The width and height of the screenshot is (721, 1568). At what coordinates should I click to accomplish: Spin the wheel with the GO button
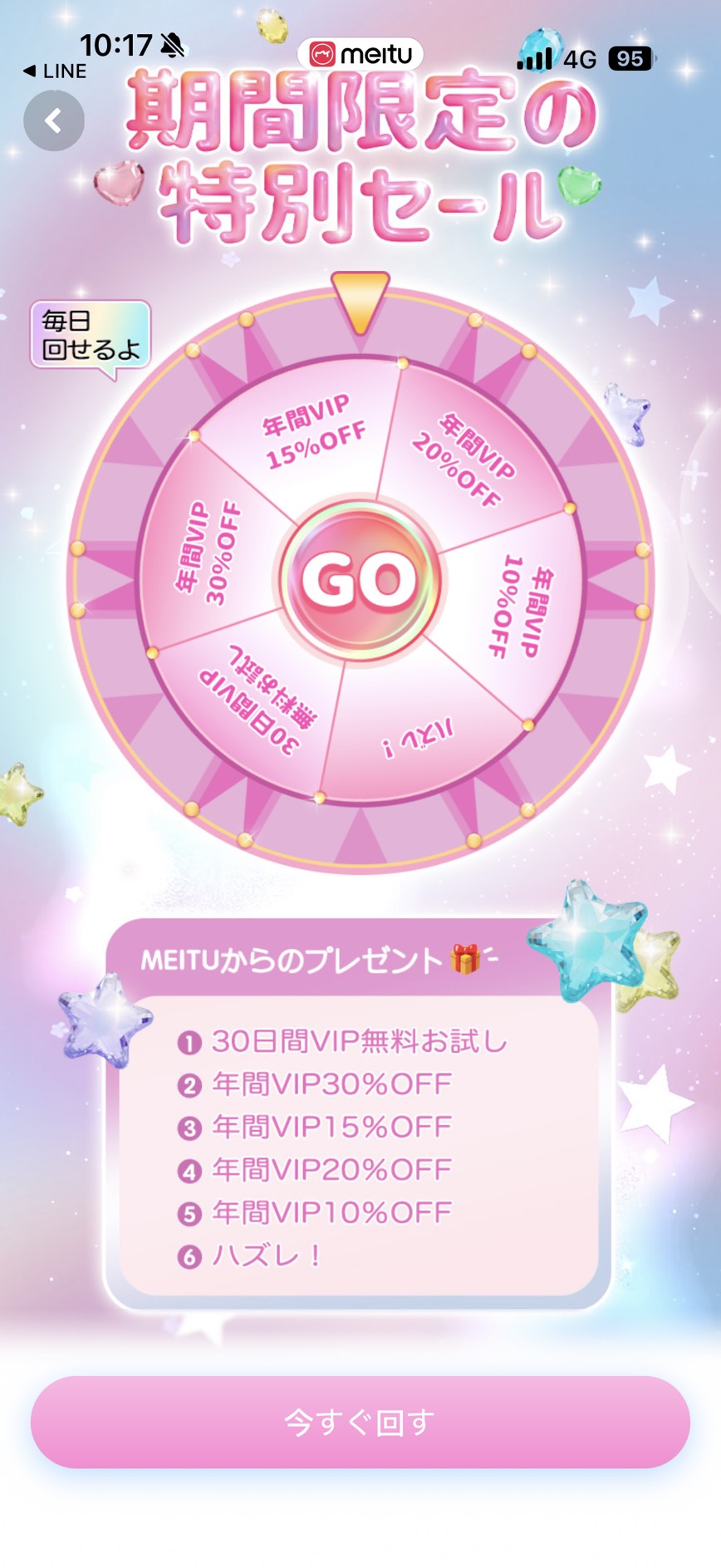(360, 579)
